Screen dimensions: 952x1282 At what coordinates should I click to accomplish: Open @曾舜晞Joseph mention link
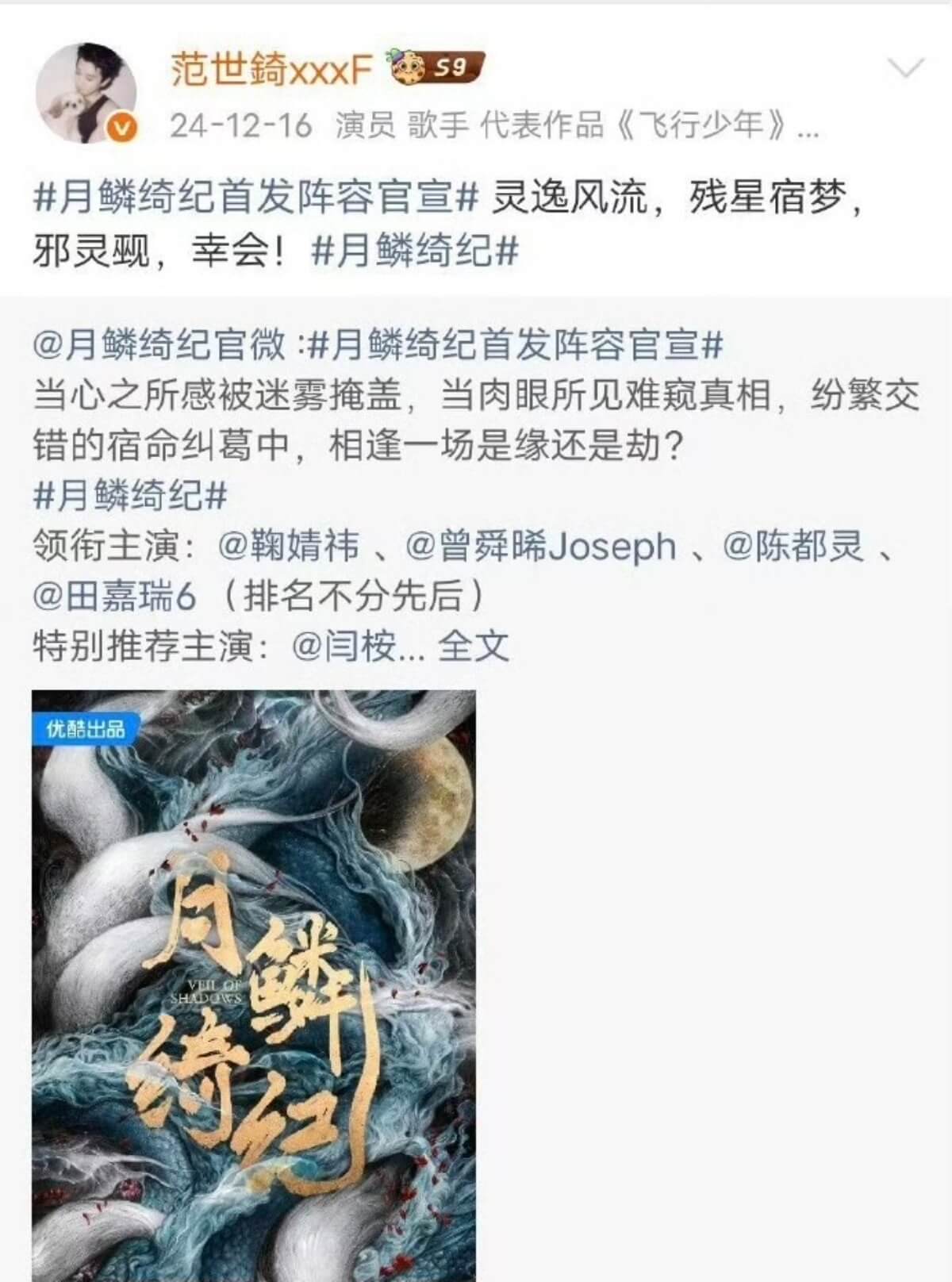coord(541,547)
